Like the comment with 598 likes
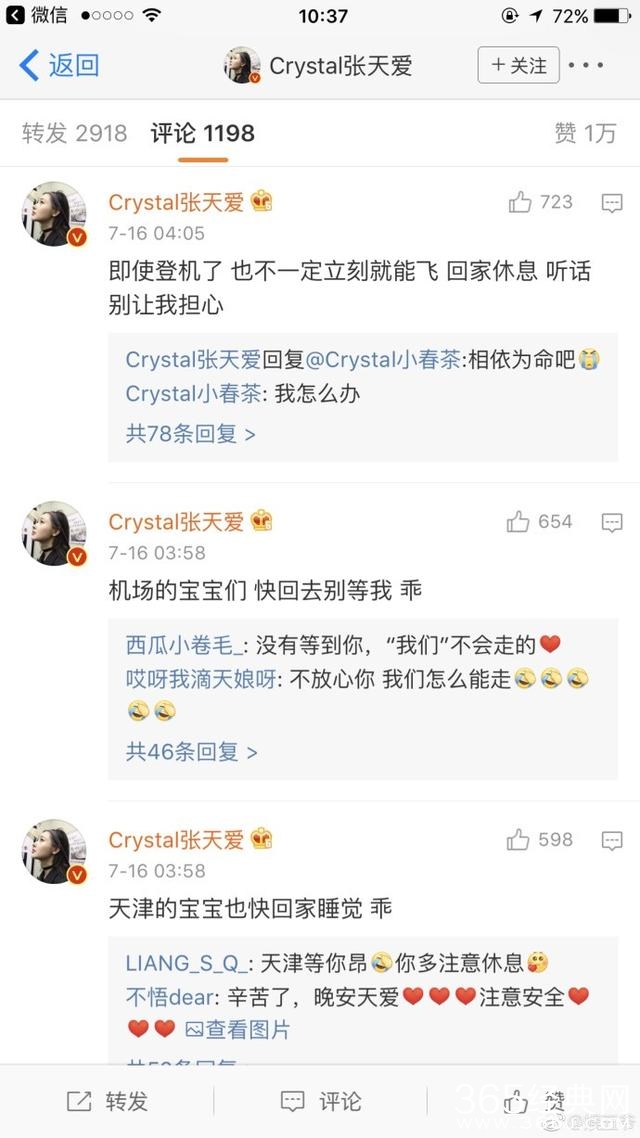This screenshot has width=640, height=1138. (x=518, y=840)
